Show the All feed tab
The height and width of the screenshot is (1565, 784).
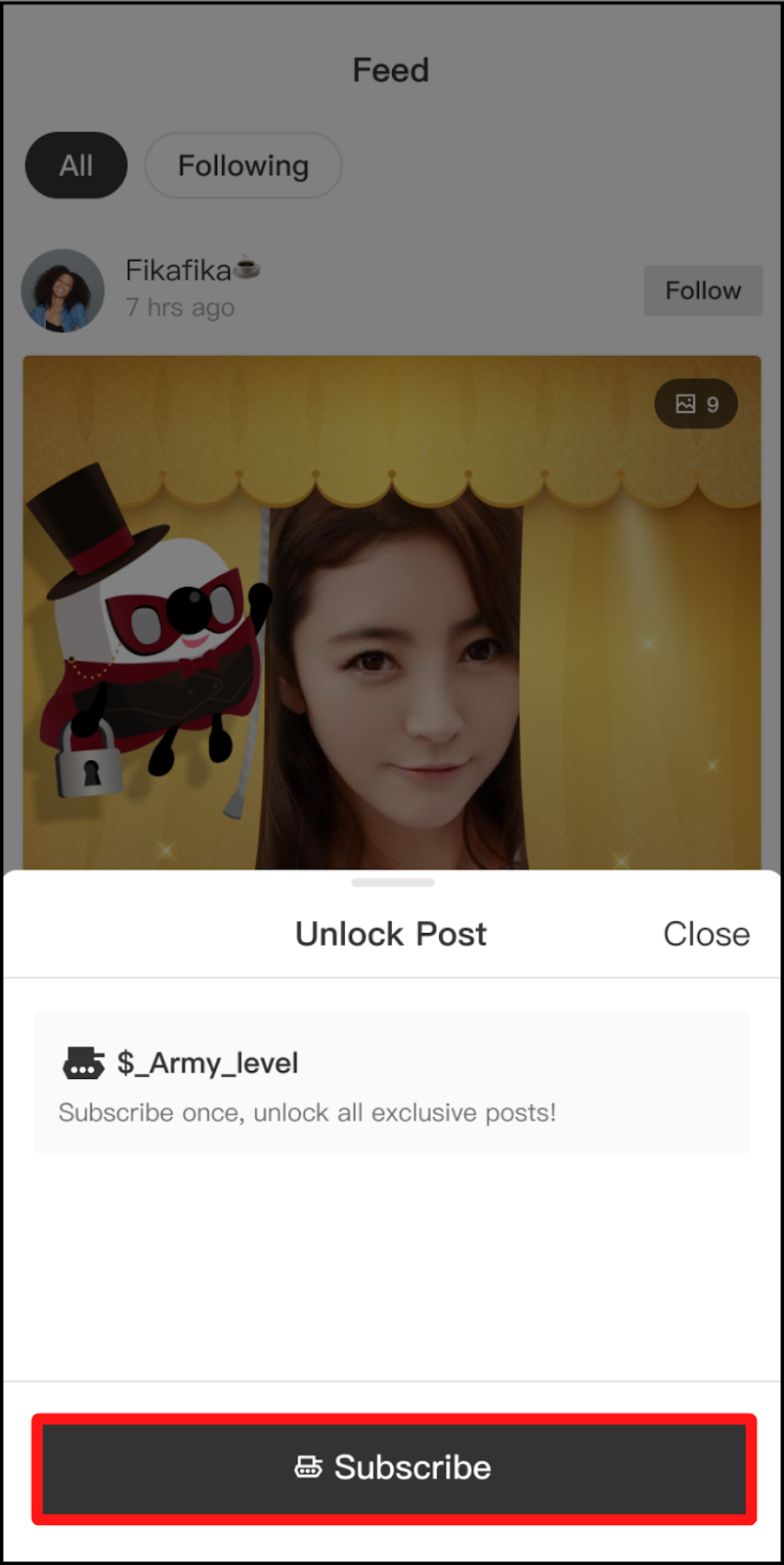(x=76, y=165)
